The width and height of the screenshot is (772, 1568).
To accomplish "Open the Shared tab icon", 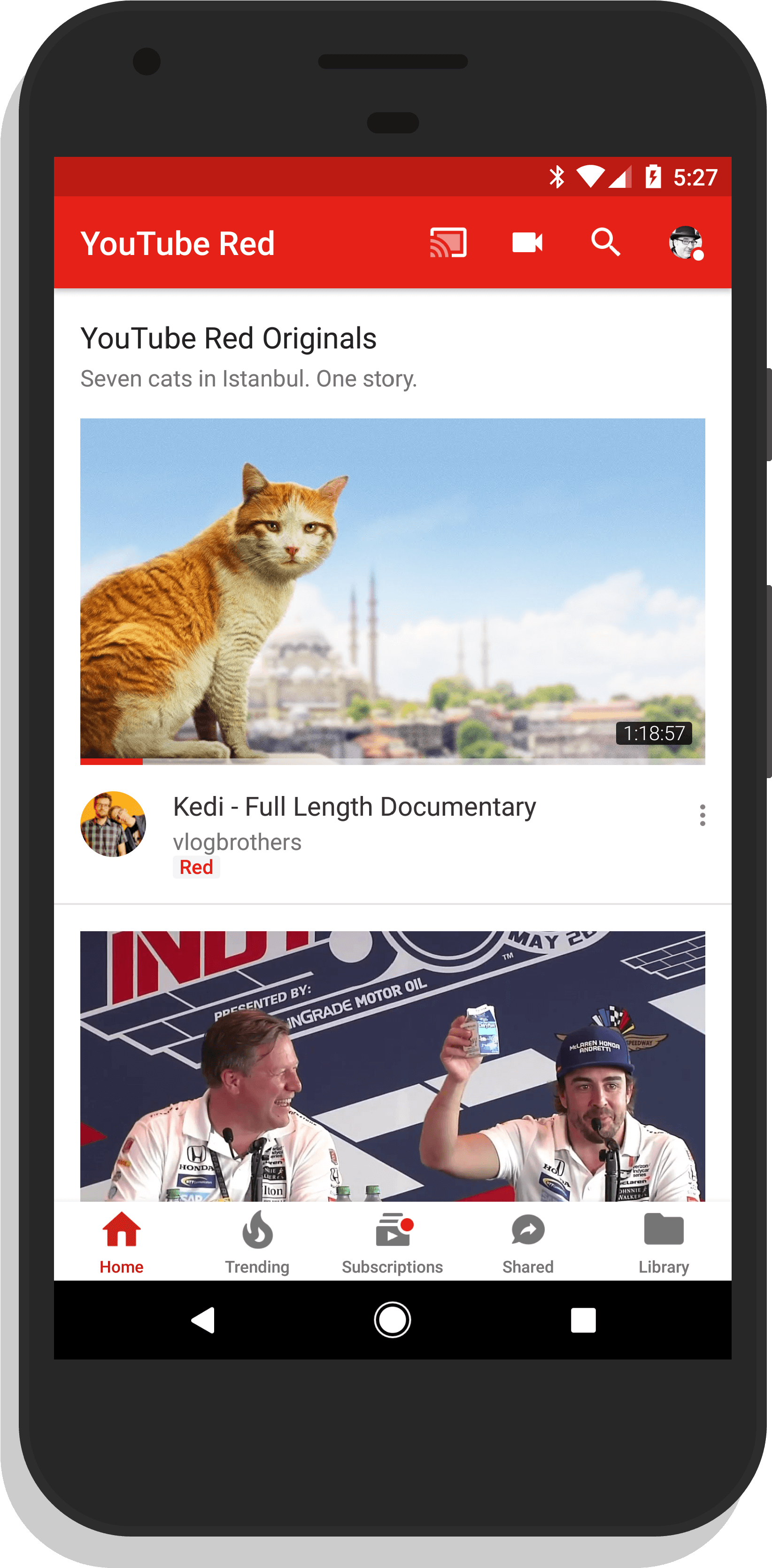I will (526, 1231).
